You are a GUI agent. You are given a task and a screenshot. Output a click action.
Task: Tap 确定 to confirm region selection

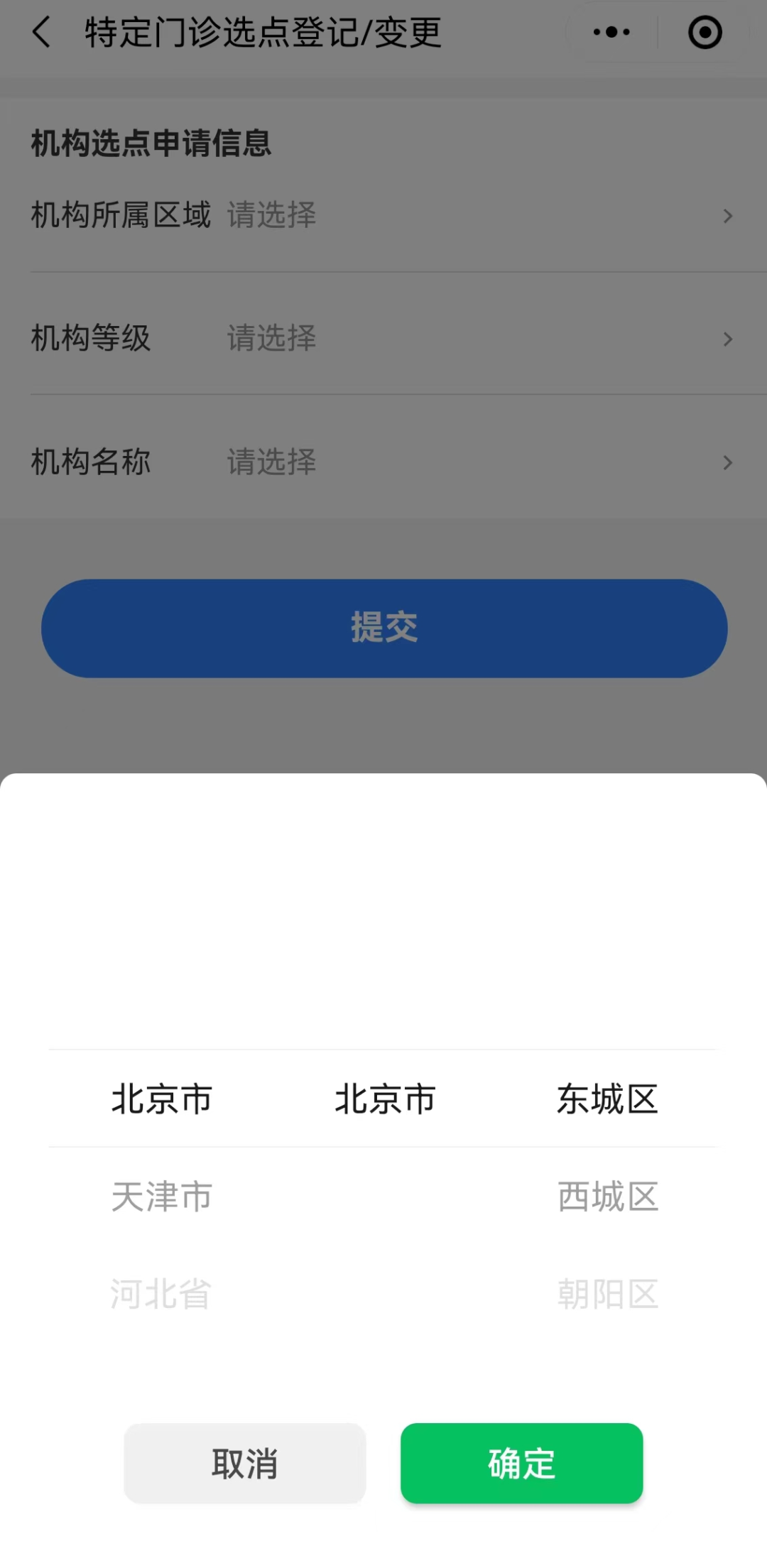pos(521,1463)
